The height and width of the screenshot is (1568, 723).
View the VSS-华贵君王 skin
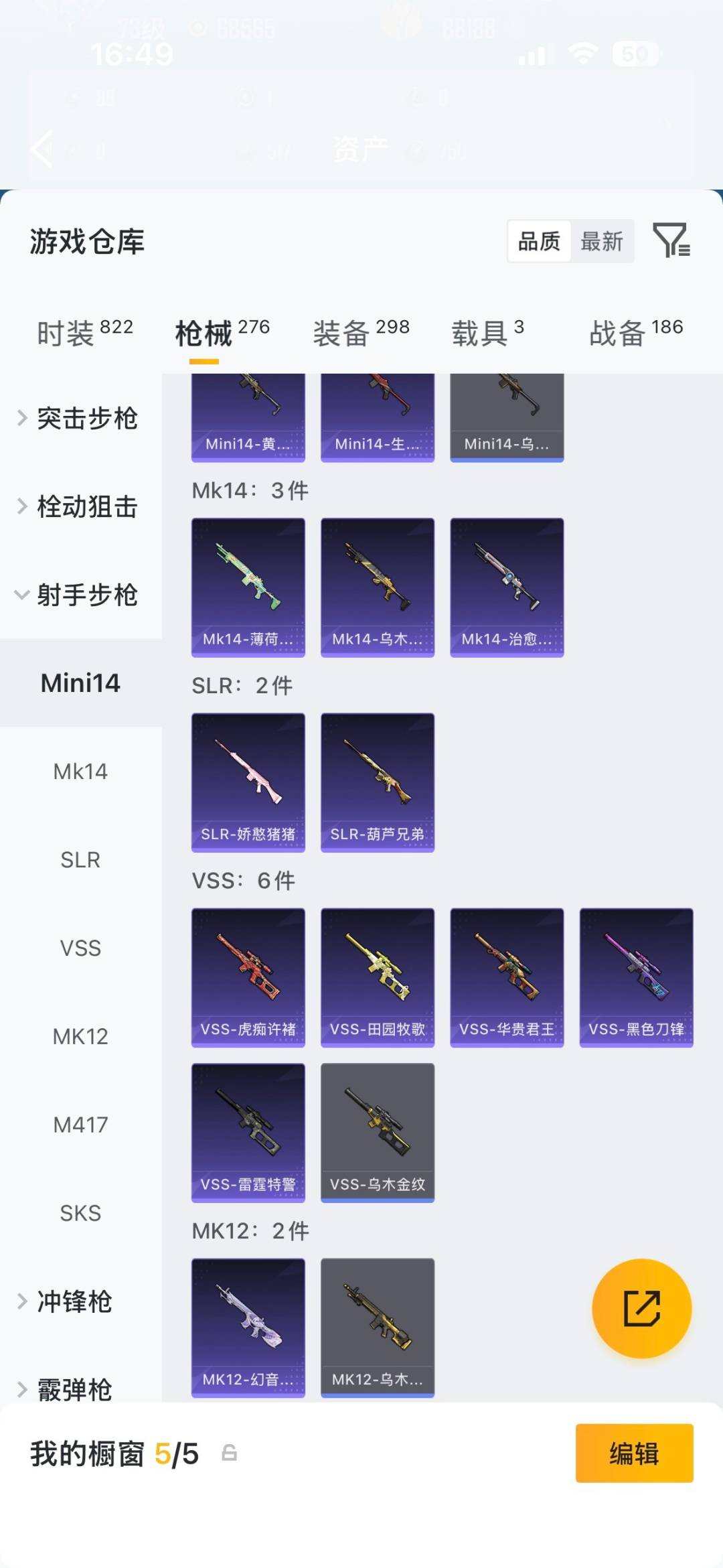pyautogui.click(x=507, y=978)
